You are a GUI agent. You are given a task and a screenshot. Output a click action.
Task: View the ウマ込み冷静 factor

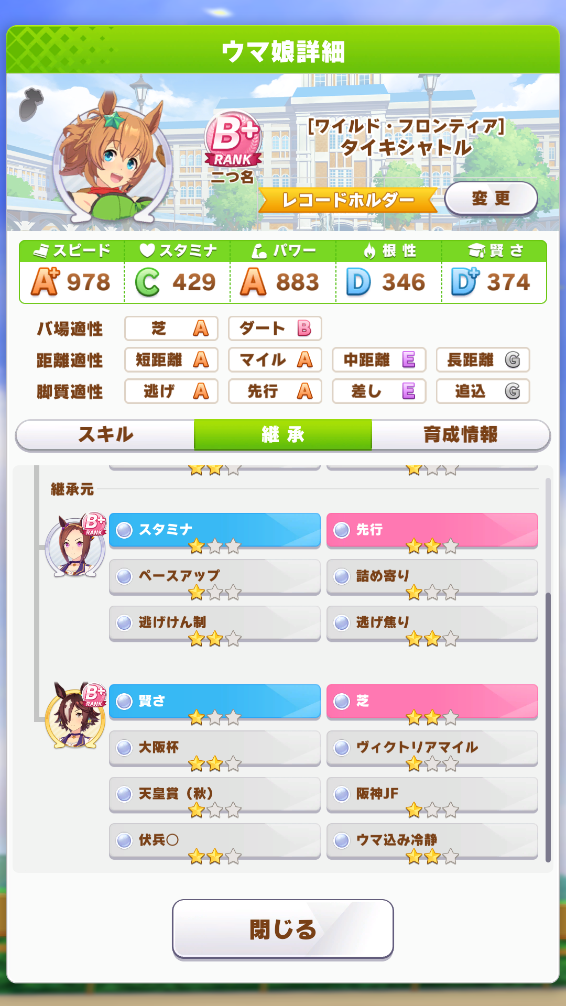click(432, 840)
